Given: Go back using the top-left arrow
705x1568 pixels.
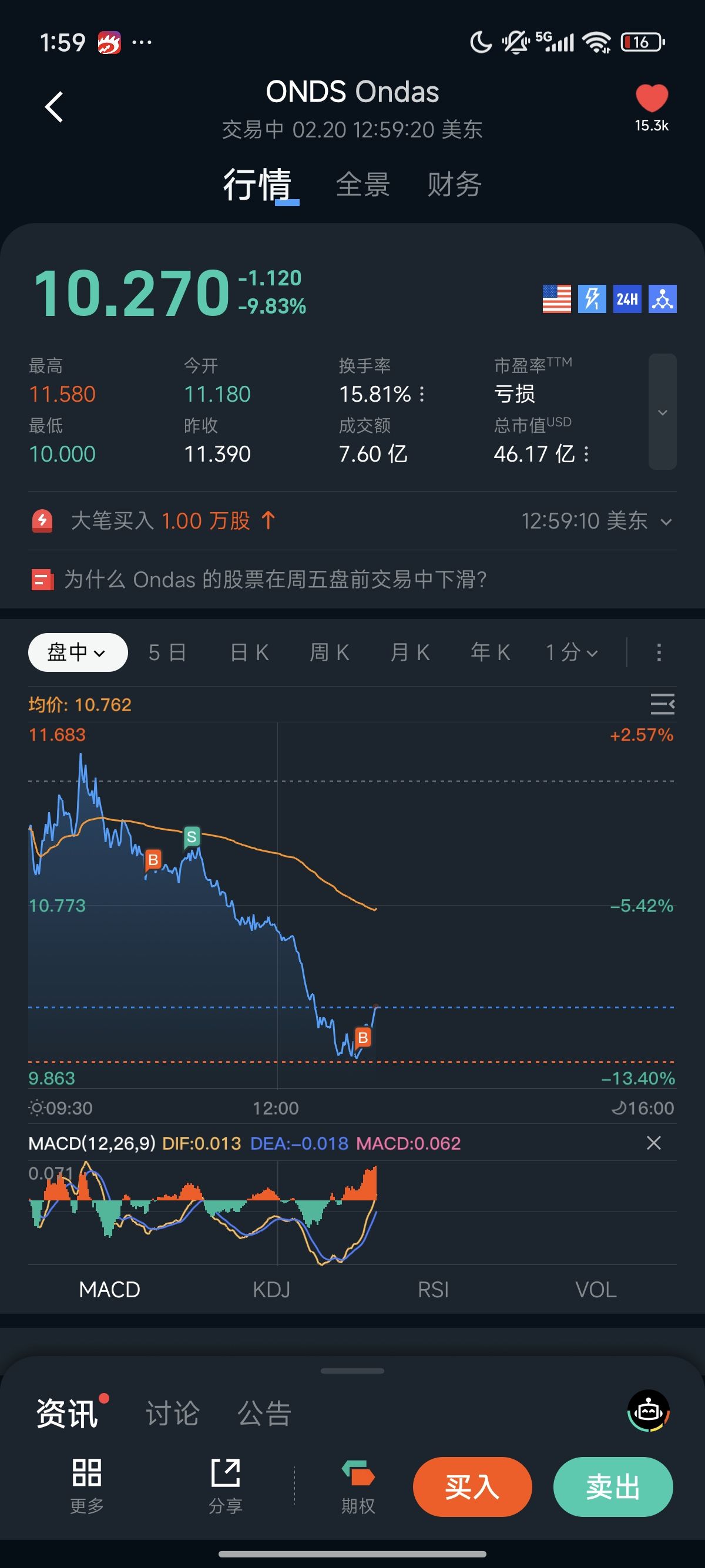Looking at the screenshot, I should click(54, 107).
